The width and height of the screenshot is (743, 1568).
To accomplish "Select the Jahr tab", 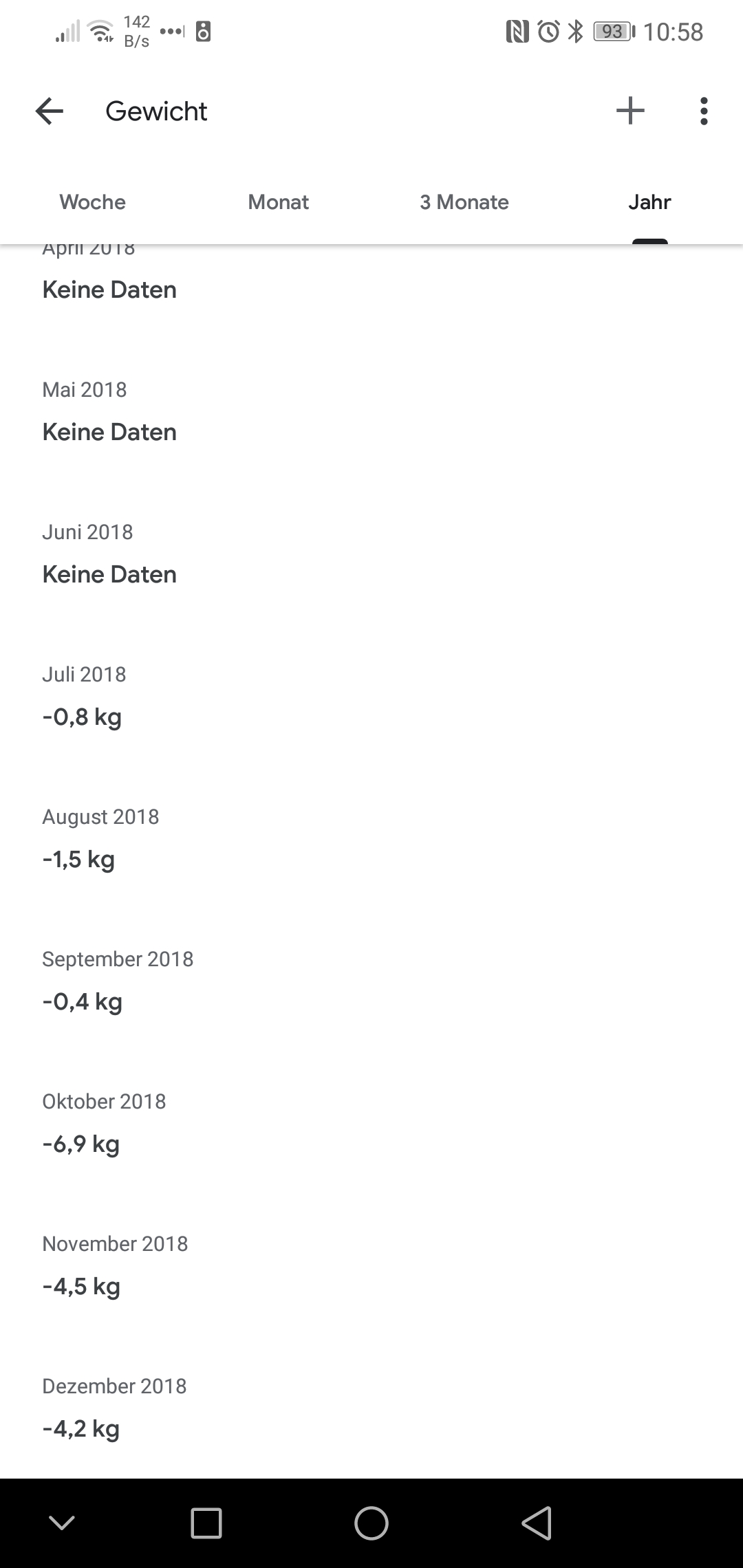I will pyautogui.click(x=649, y=202).
